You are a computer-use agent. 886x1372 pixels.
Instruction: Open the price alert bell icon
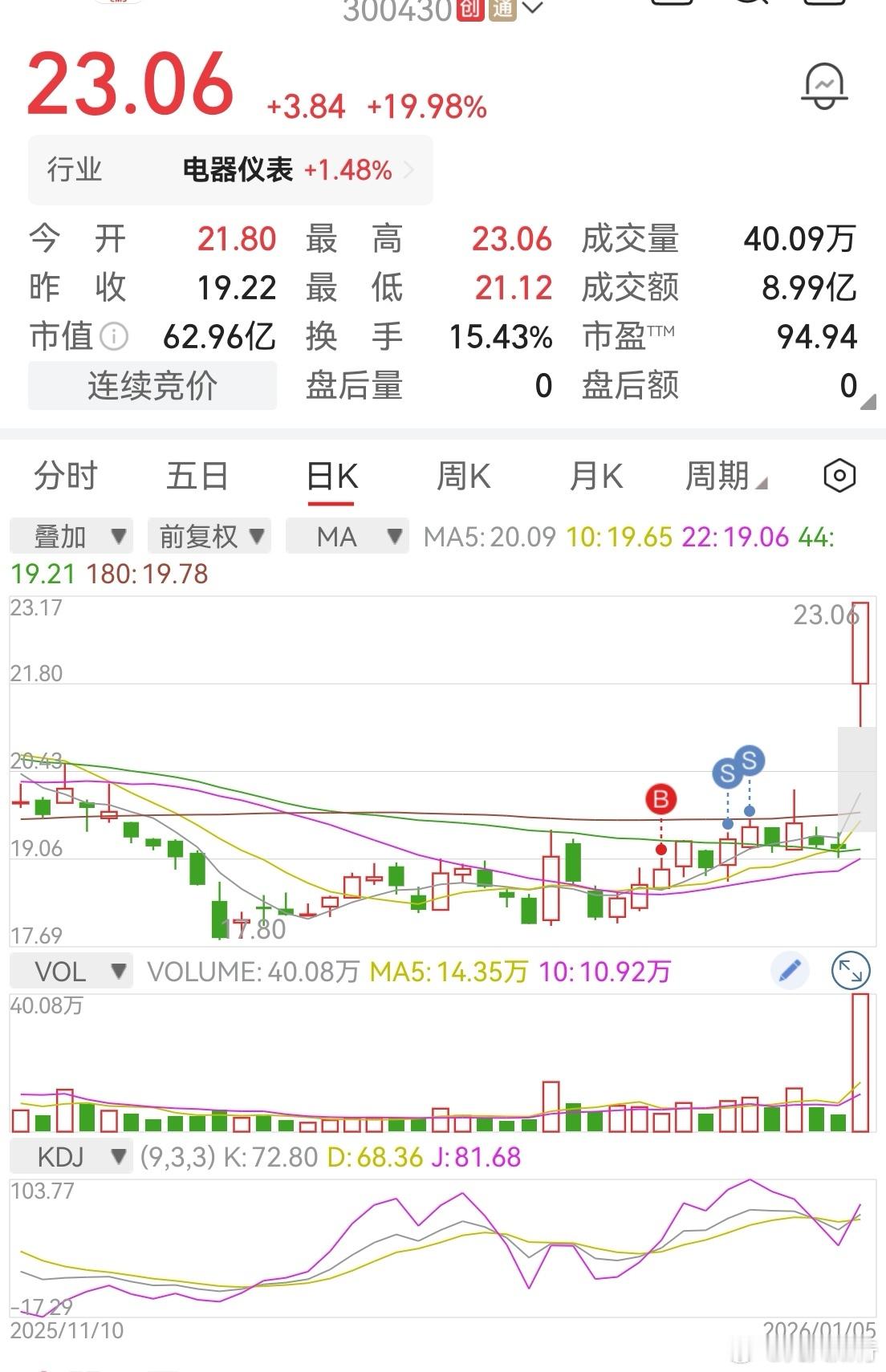(x=825, y=87)
